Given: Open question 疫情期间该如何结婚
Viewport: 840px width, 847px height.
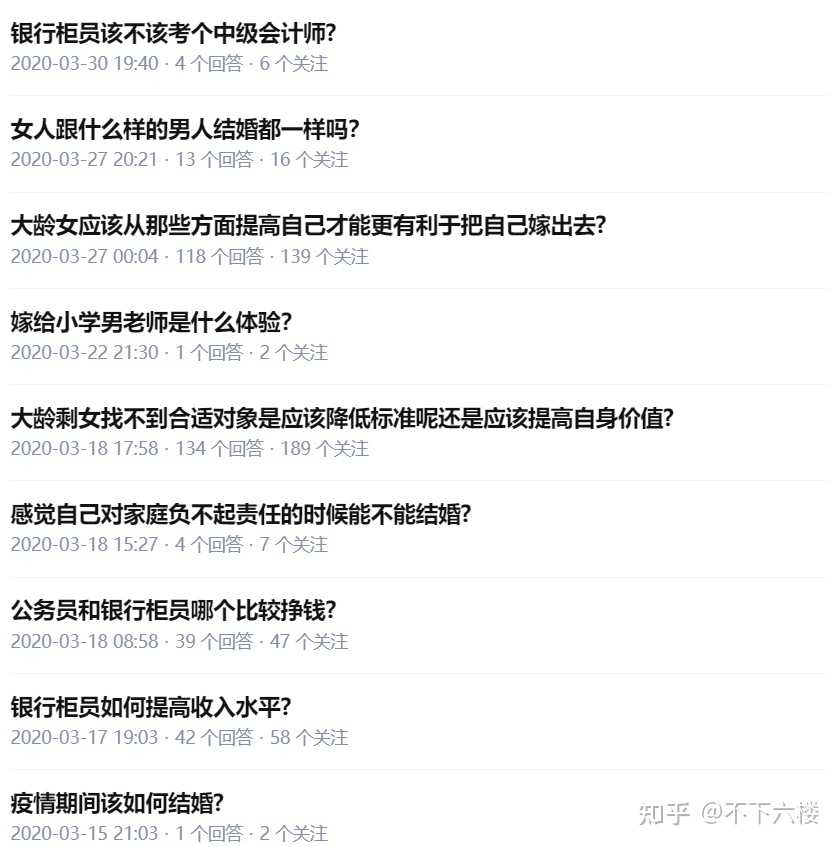Looking at the screenshot, I should tap(117, 803).
